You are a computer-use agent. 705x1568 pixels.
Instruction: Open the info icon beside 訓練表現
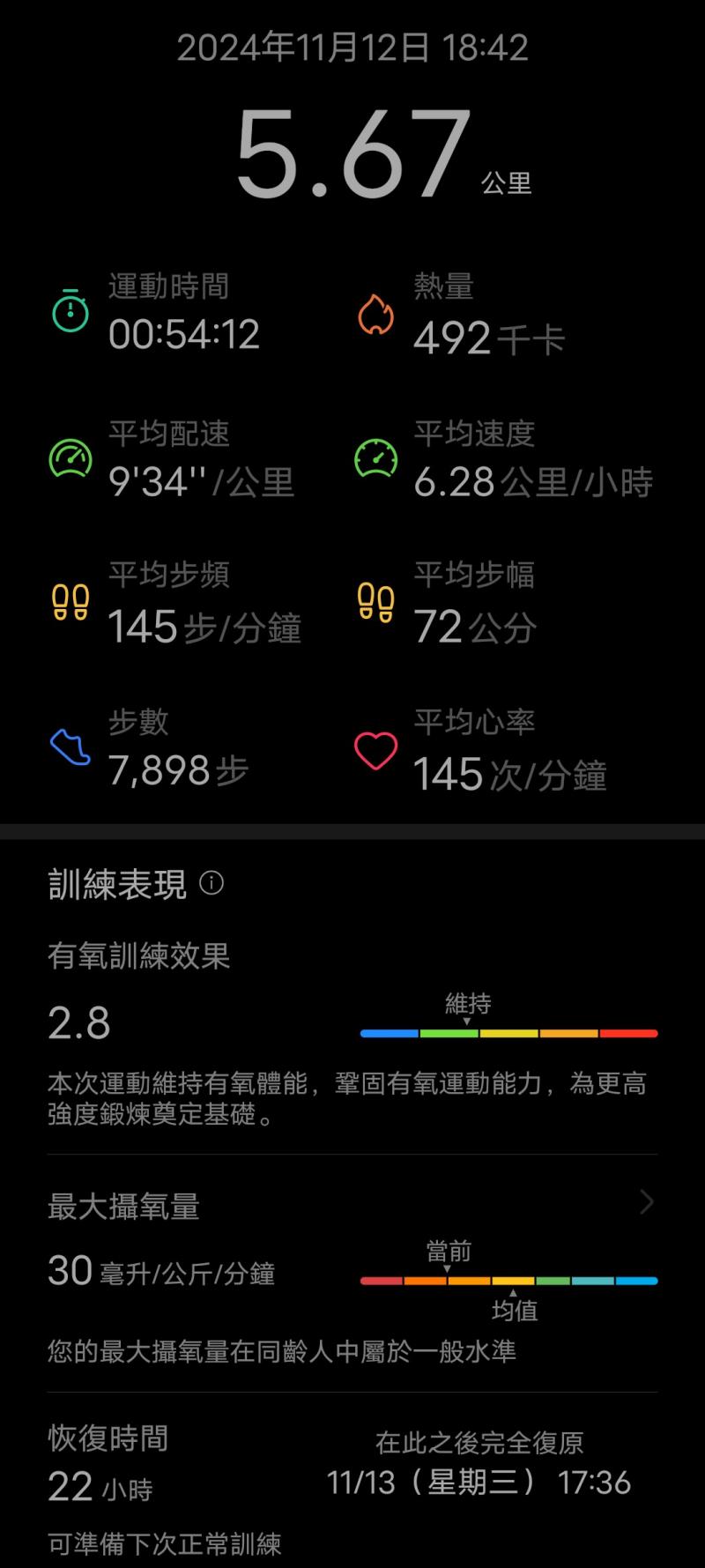(211, 882)
